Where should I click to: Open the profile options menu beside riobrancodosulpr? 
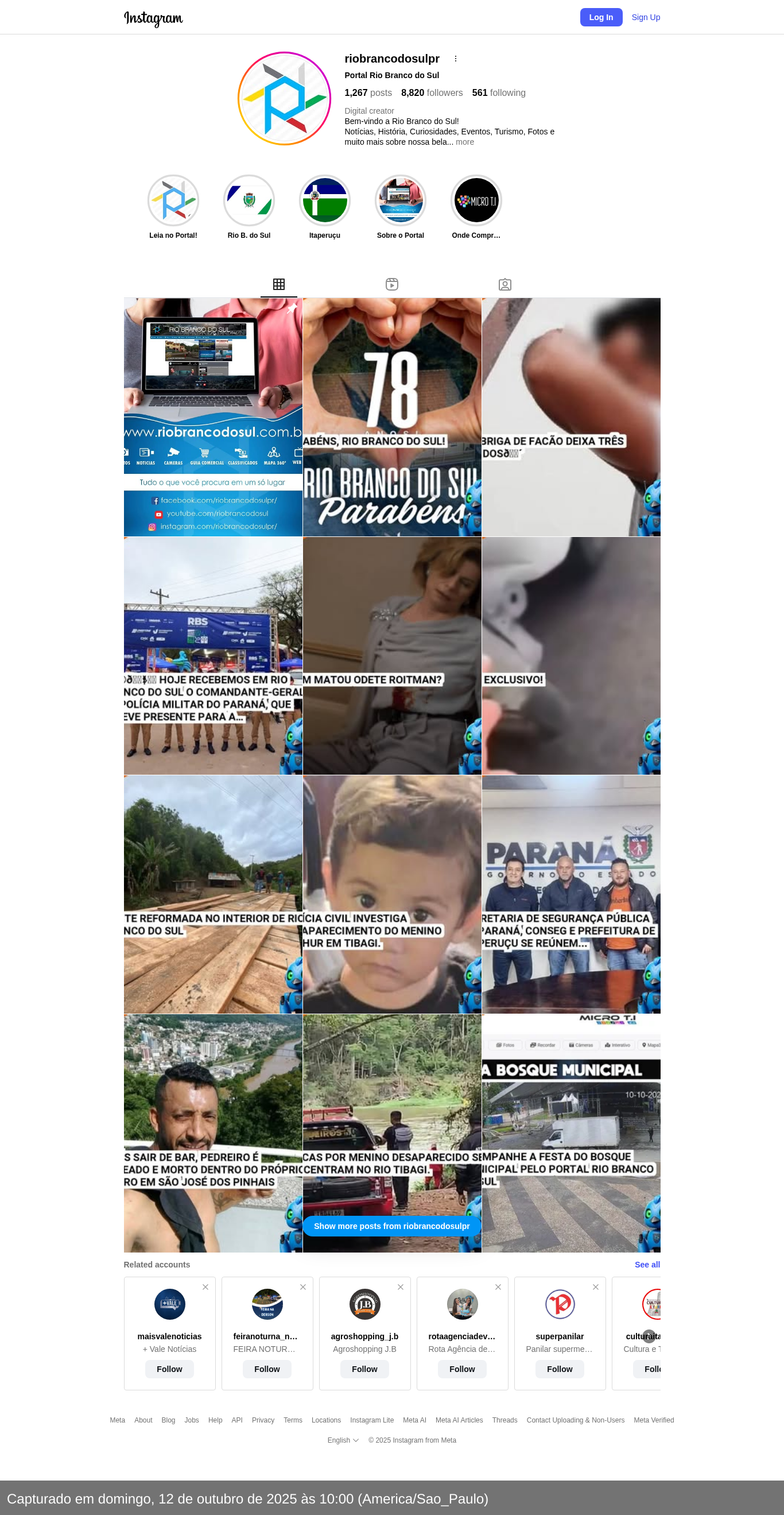point(456,59)
